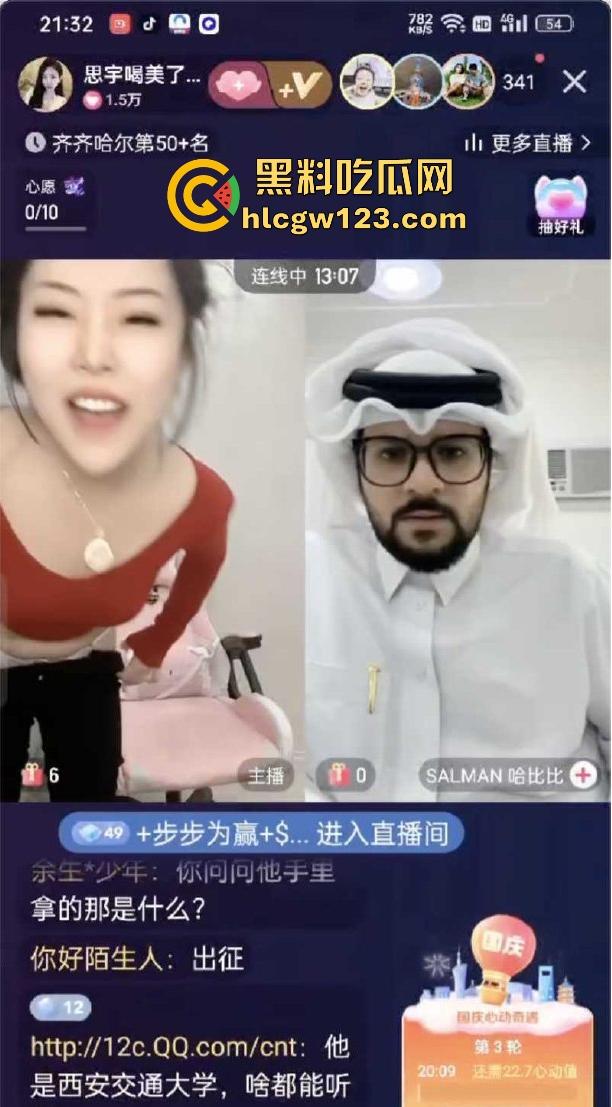View the host's gift count of 6

point(40,775)
